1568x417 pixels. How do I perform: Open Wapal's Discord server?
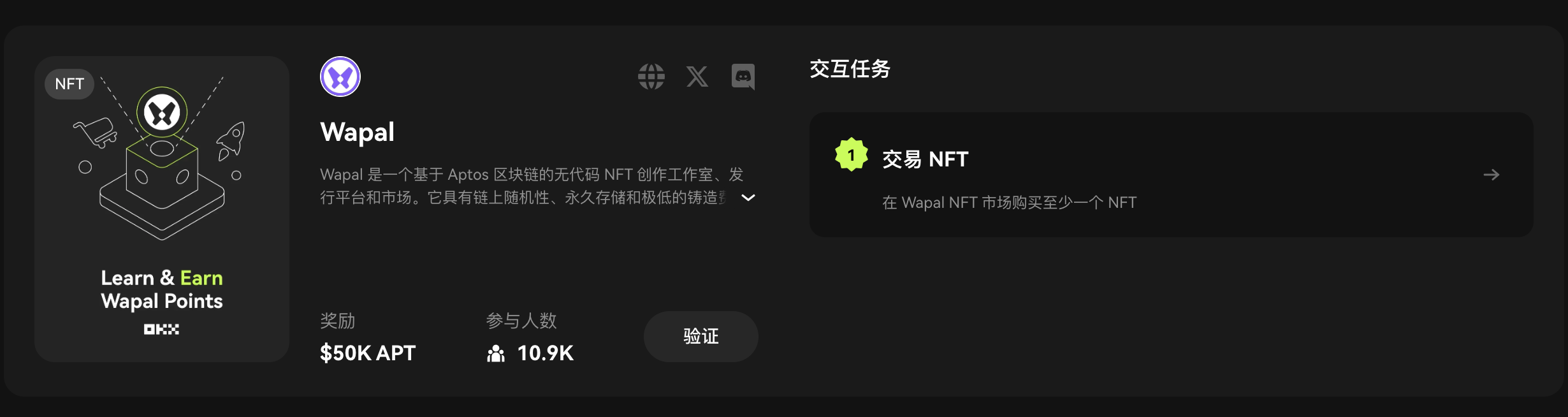click(x=743, y=77)
